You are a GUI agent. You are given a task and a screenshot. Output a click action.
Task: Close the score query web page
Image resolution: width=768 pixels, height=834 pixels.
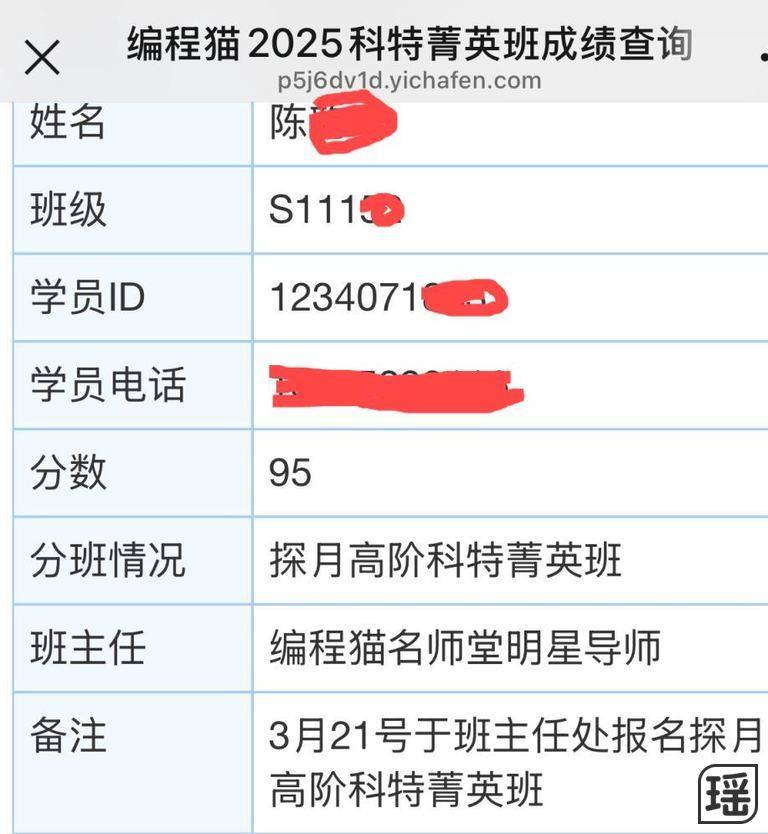(x=42, y=58)
